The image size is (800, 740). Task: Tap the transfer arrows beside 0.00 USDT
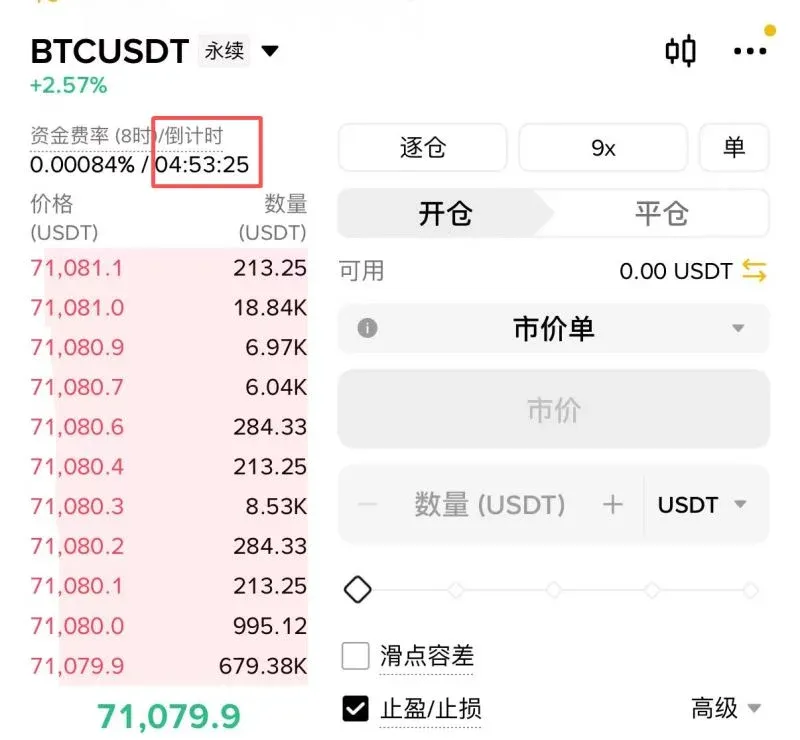click(x=754, y=271)
